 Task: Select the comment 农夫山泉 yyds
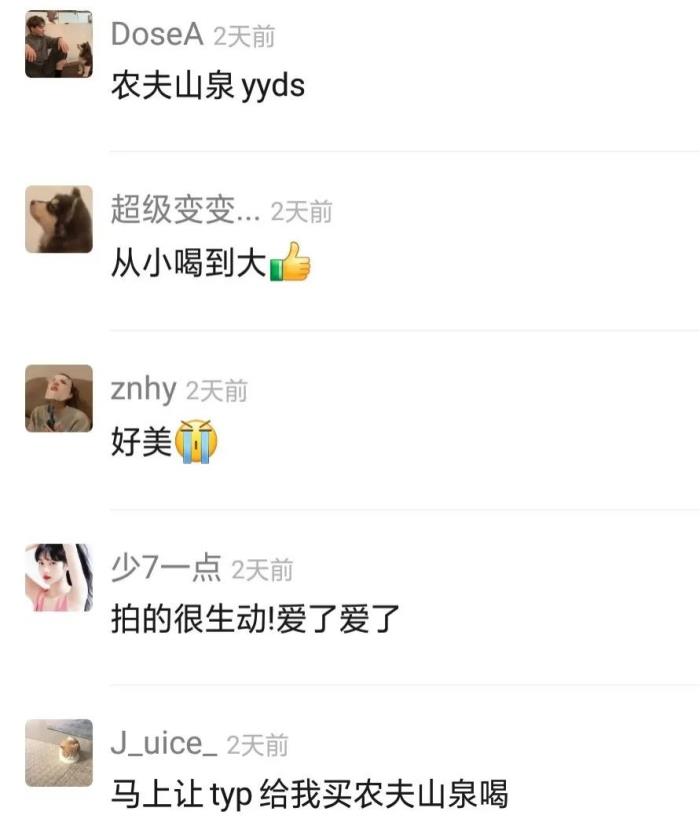(207, 86)
